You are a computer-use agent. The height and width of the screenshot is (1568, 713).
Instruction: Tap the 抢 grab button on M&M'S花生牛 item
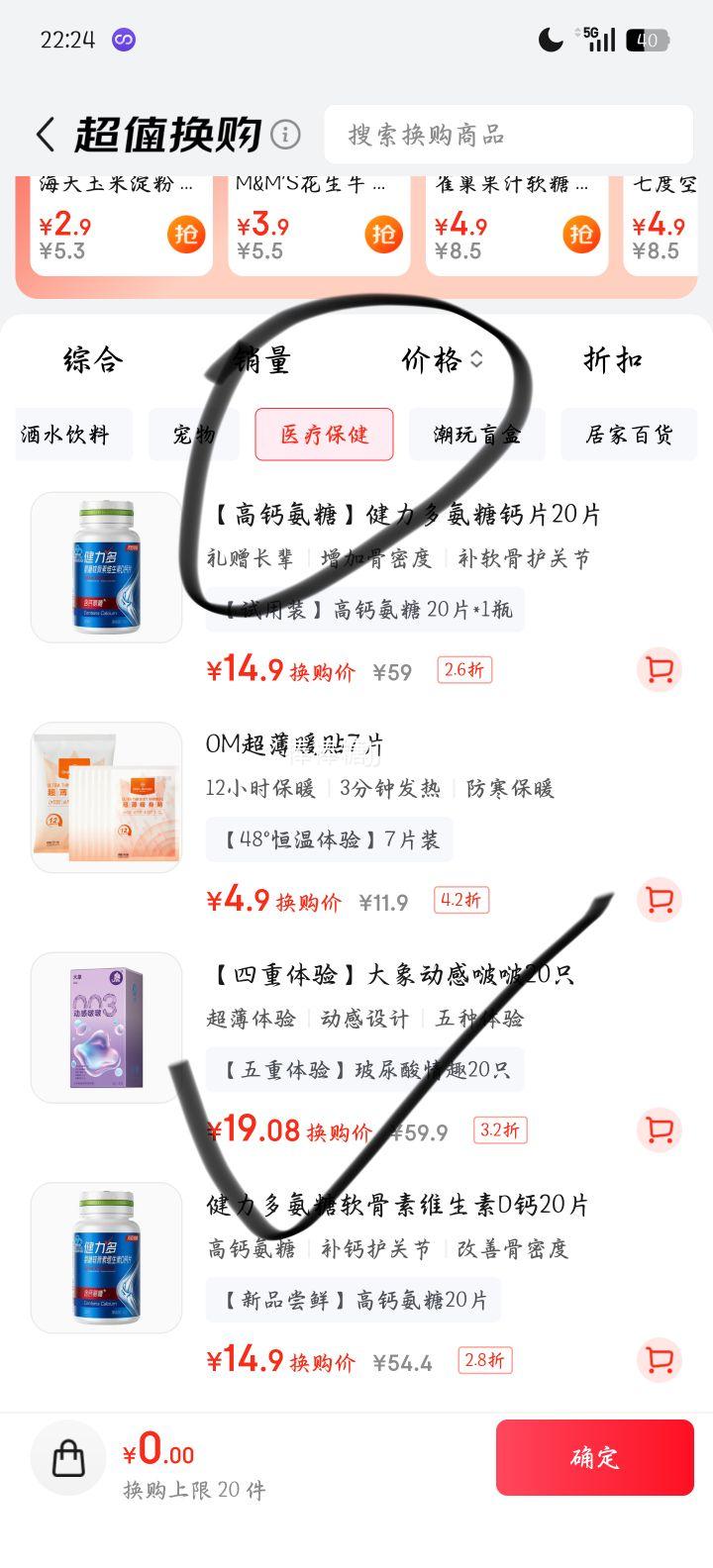coord(383,234)
